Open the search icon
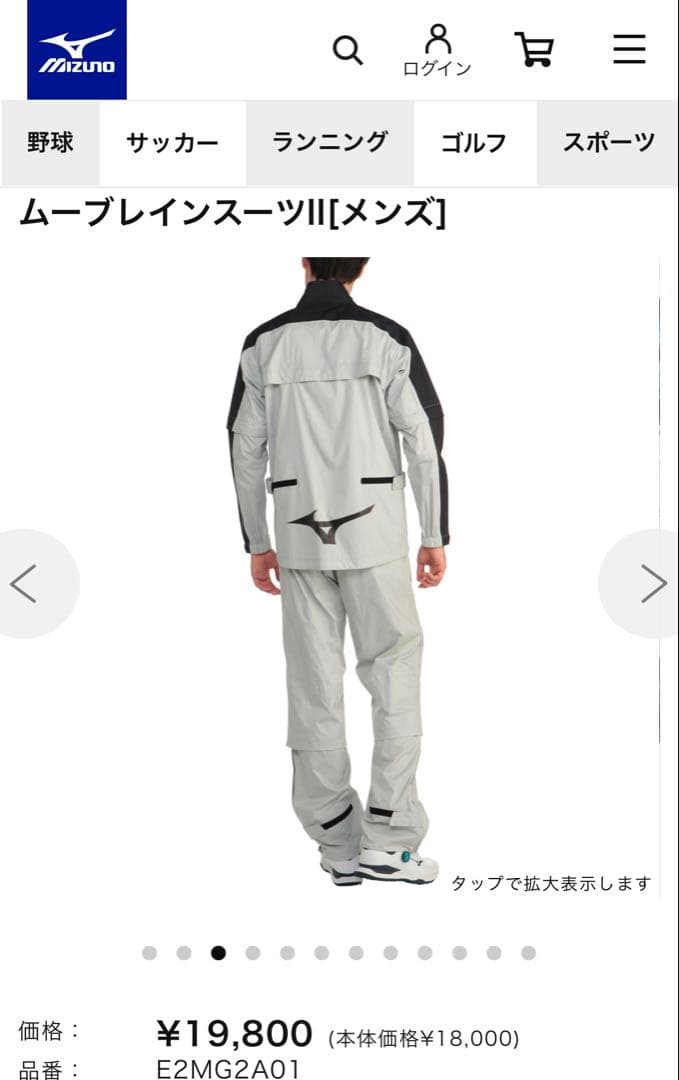The width and height of the screenshot is (679, 1080). pyautogui.click(x=347, y=49)
